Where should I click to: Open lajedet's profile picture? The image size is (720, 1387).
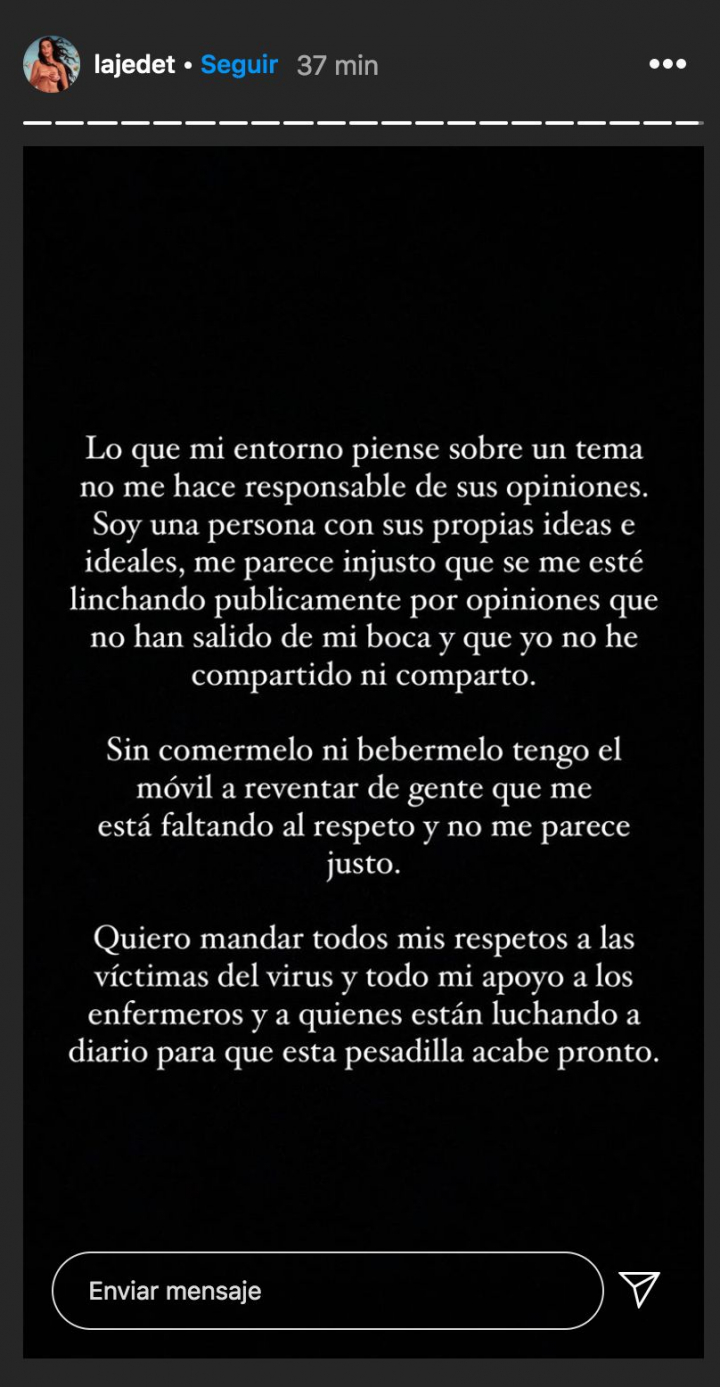pos(51,65)
